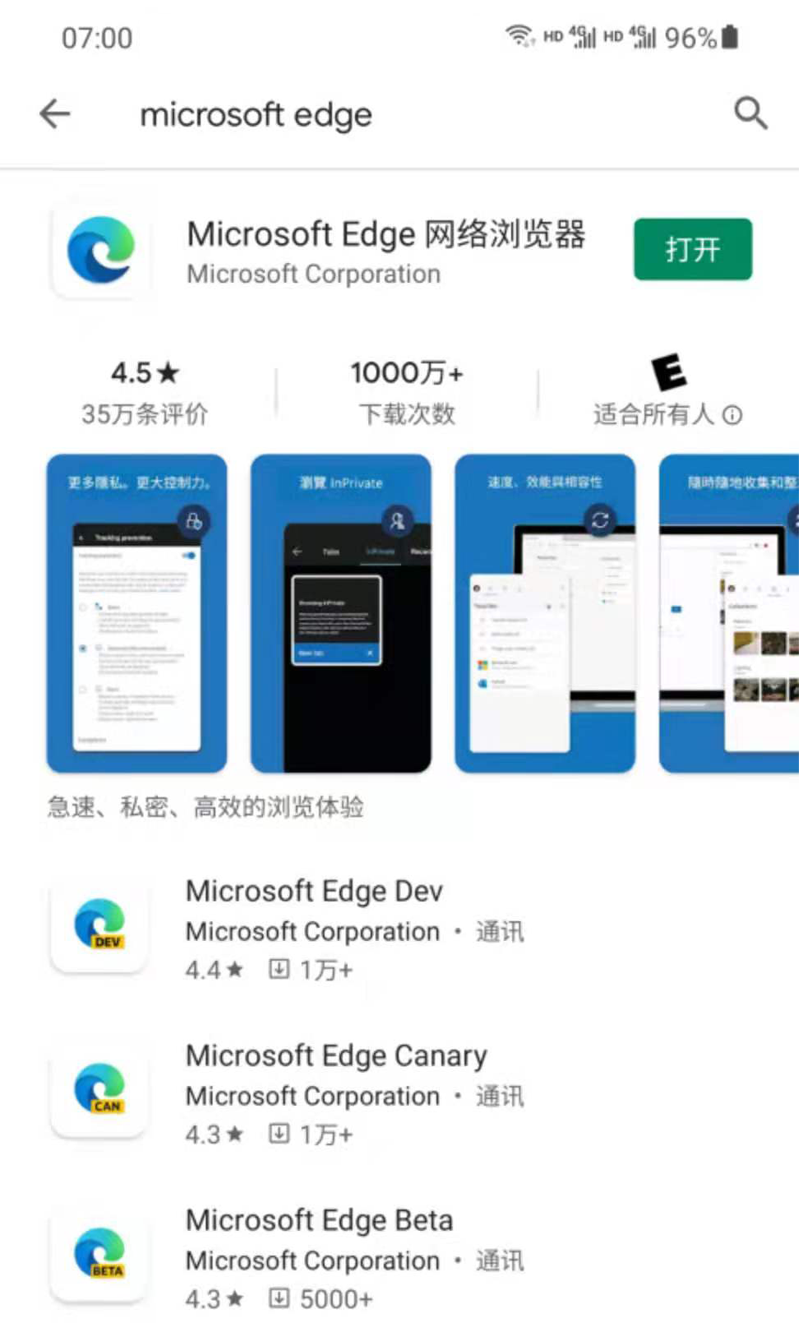Edit the "microsoft edge" search query
The image size is (800, 1330).
(x=256, y=115)
